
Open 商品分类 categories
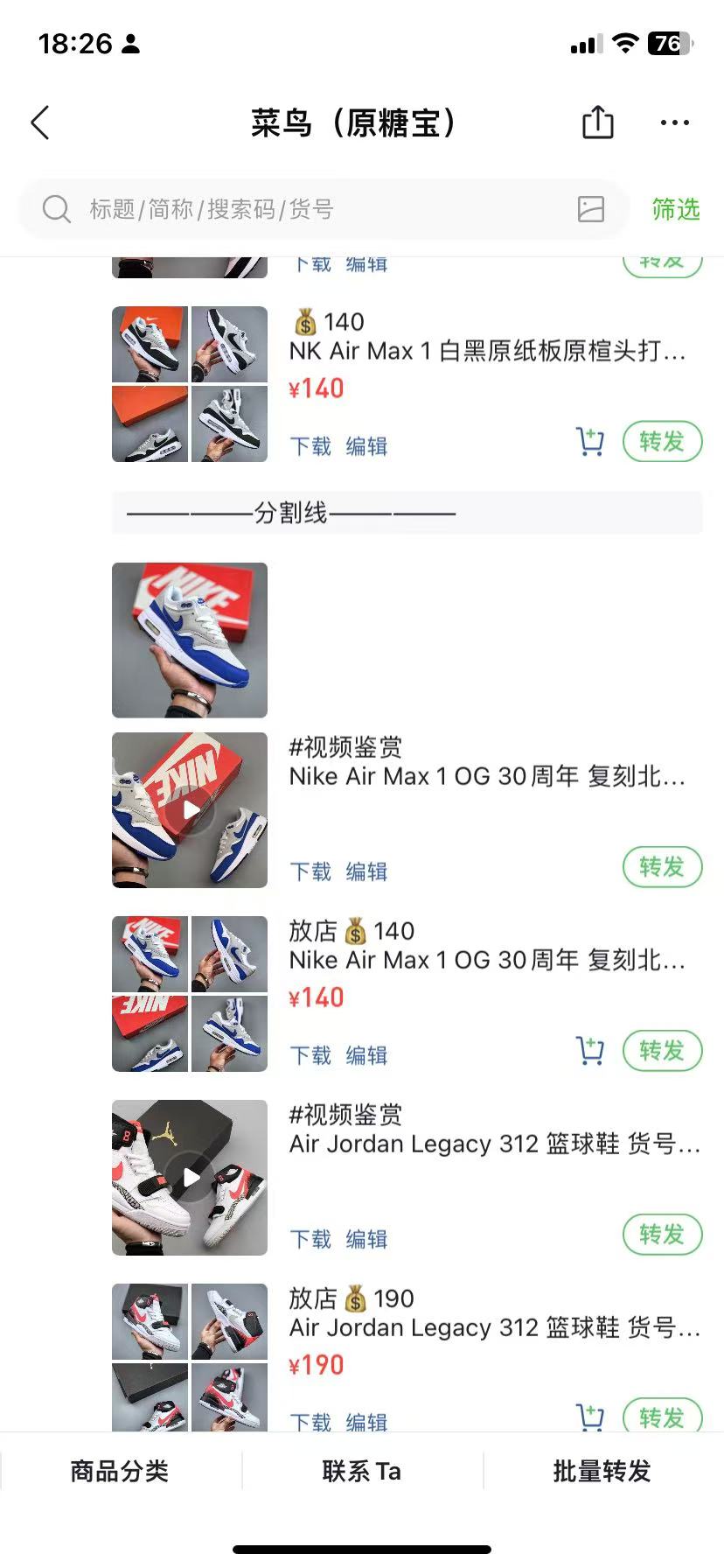[120, 1471]
